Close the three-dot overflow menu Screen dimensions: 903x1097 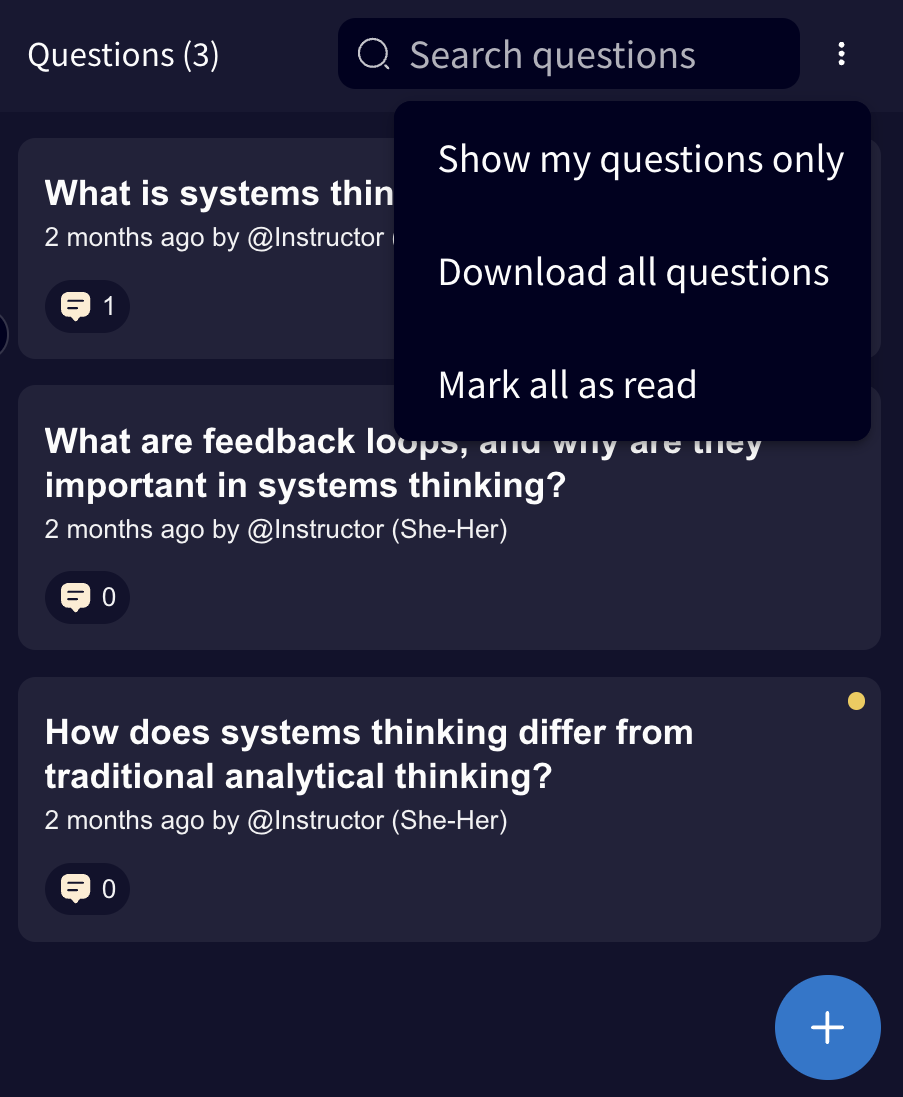tap(841, 54)
